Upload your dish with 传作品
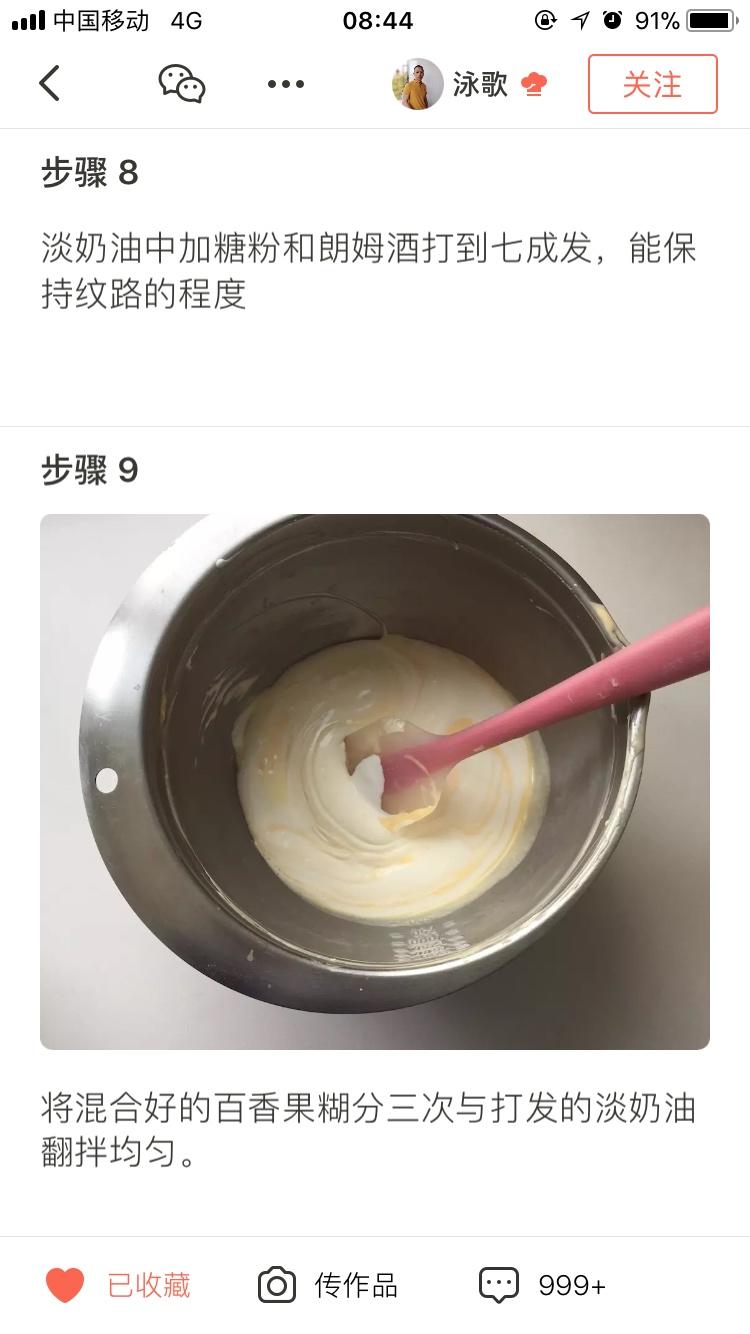This screenshot has height=1334, width=750. pyautogui.click(x=328, y=1285)
